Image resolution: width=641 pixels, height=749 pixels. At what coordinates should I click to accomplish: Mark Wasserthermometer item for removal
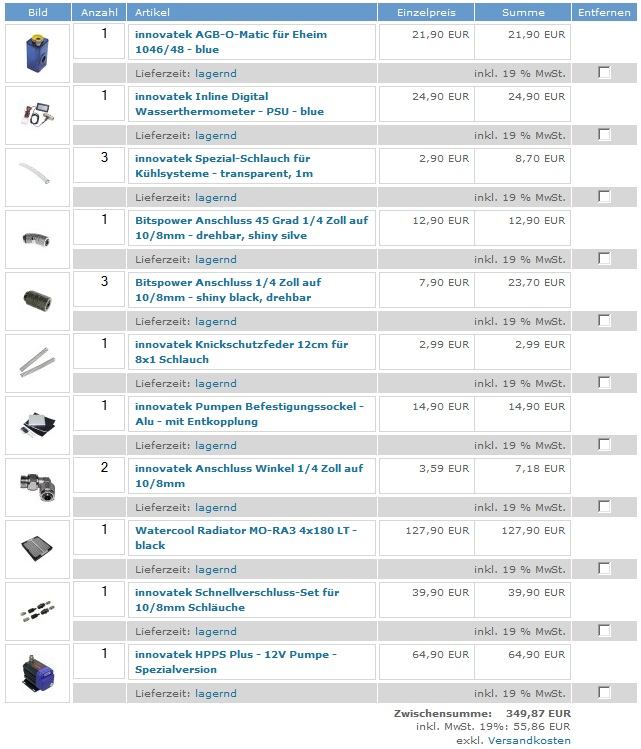(x=604, y=135)
